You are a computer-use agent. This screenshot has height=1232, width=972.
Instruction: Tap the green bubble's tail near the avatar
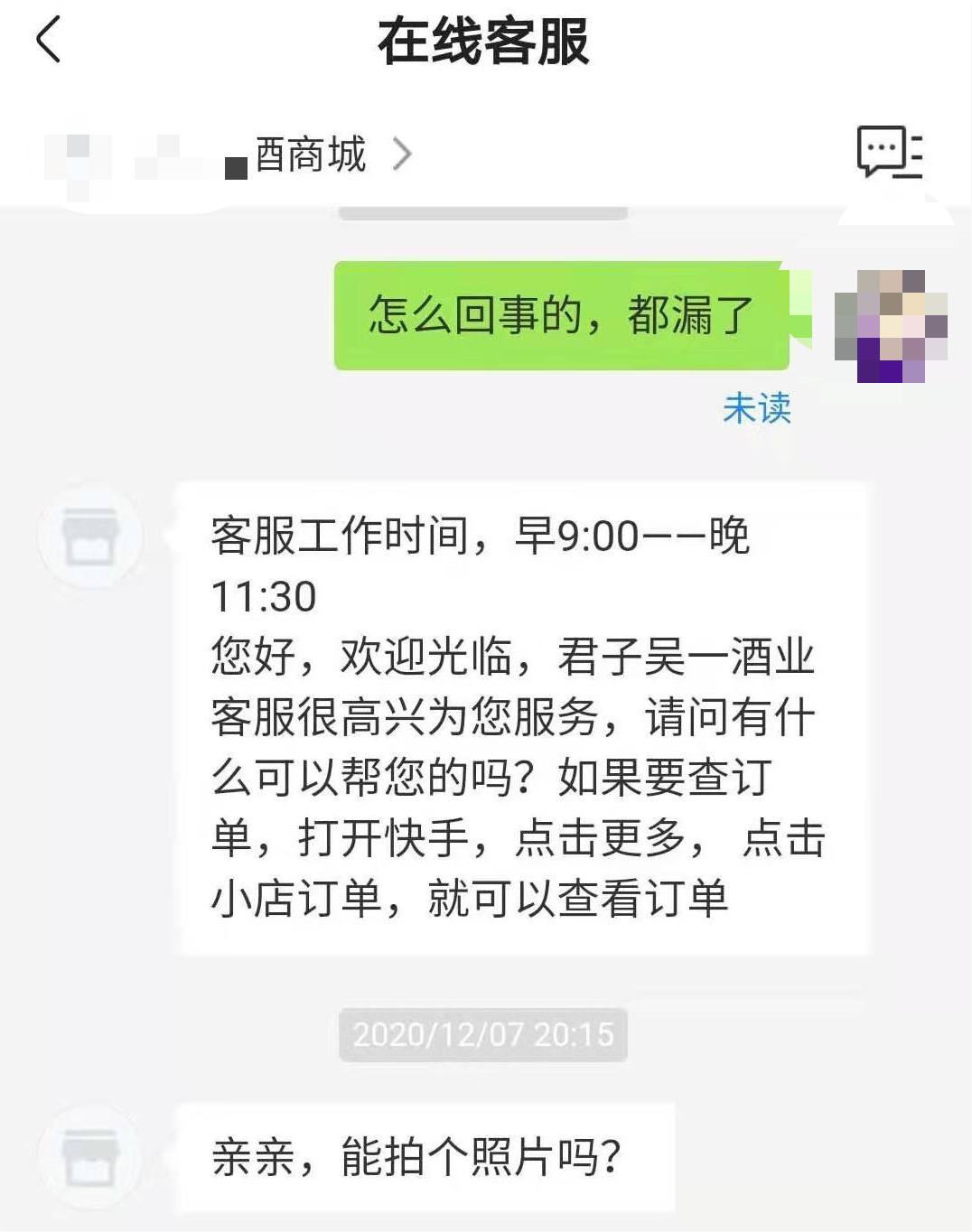(802, 325)
